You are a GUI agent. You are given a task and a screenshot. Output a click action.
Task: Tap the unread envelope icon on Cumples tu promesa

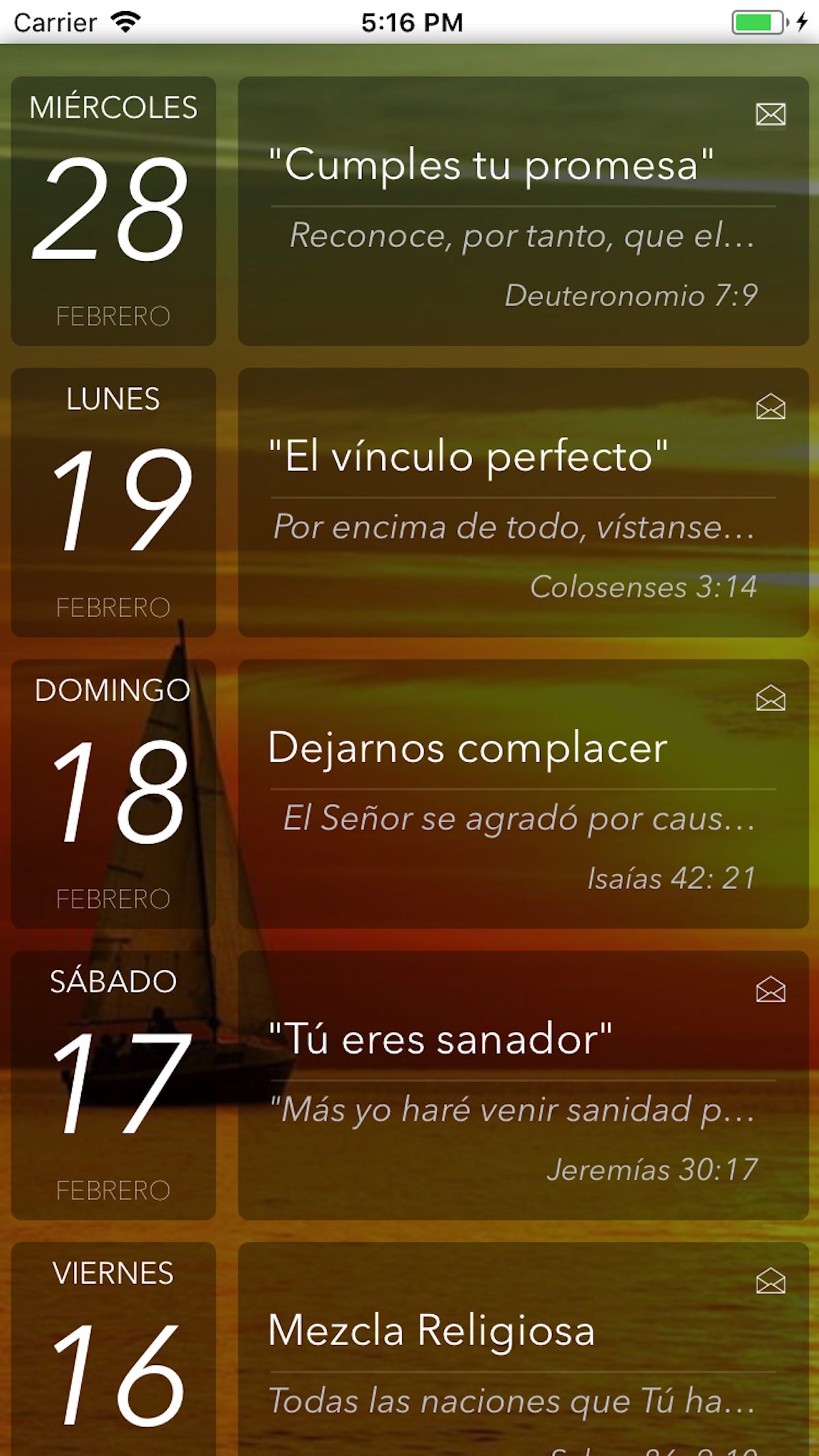770,115
